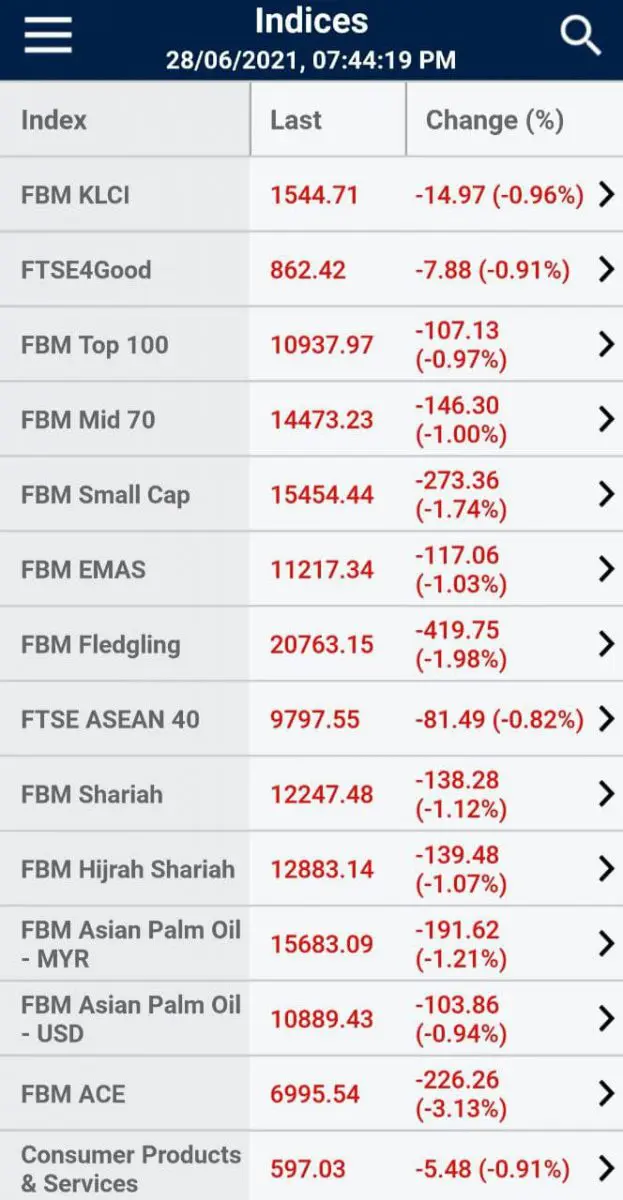Open the FBM KLCI index row
The width and height of the screenshot is (623, 1200).
pos(311,195)
